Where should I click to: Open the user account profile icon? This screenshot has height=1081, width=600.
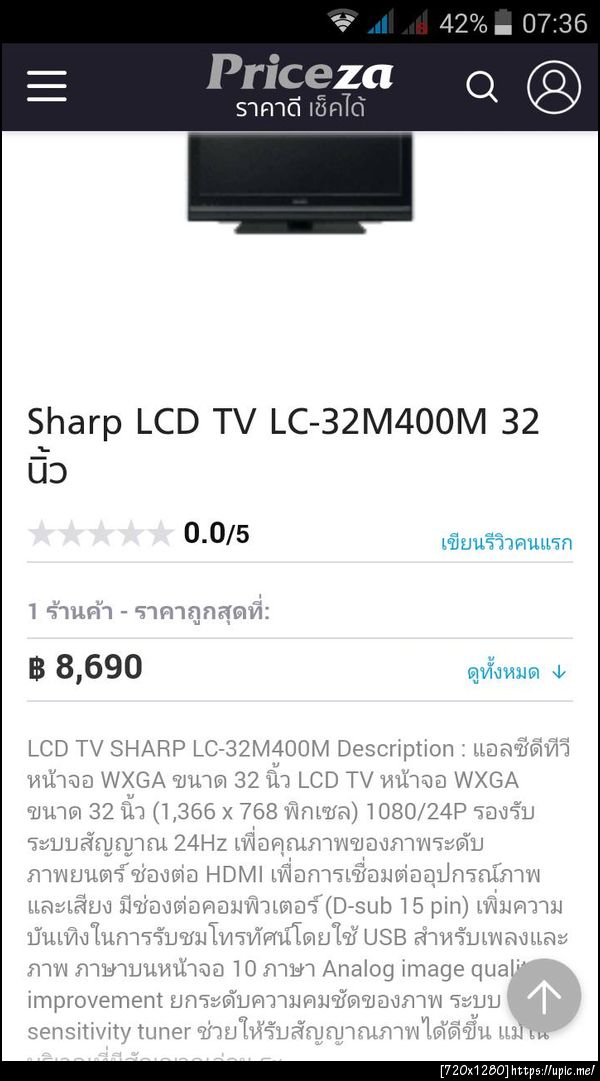click(553, 87)
